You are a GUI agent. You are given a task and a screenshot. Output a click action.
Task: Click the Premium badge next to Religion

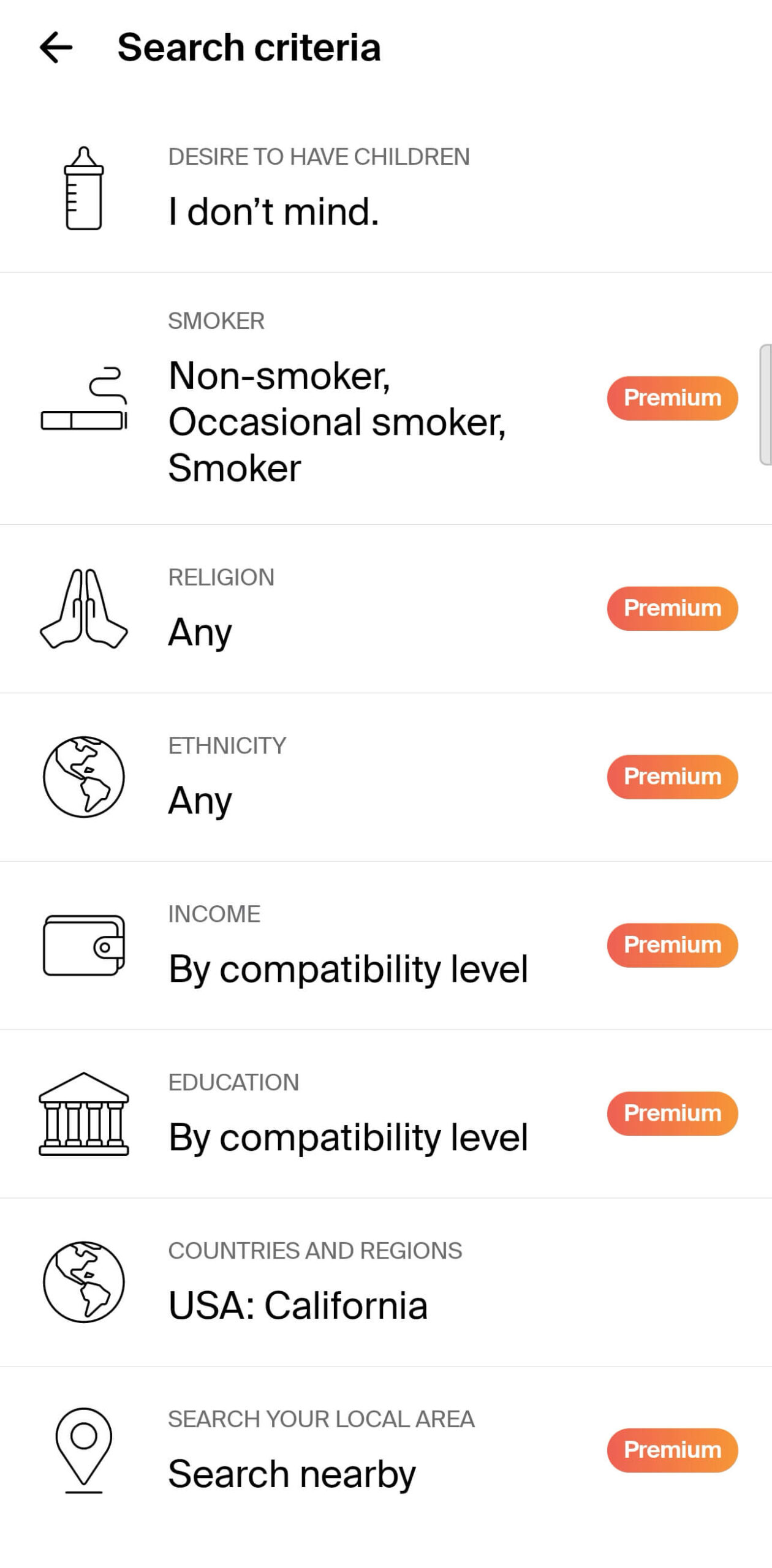pyautogui.click(x=672, y=608)
